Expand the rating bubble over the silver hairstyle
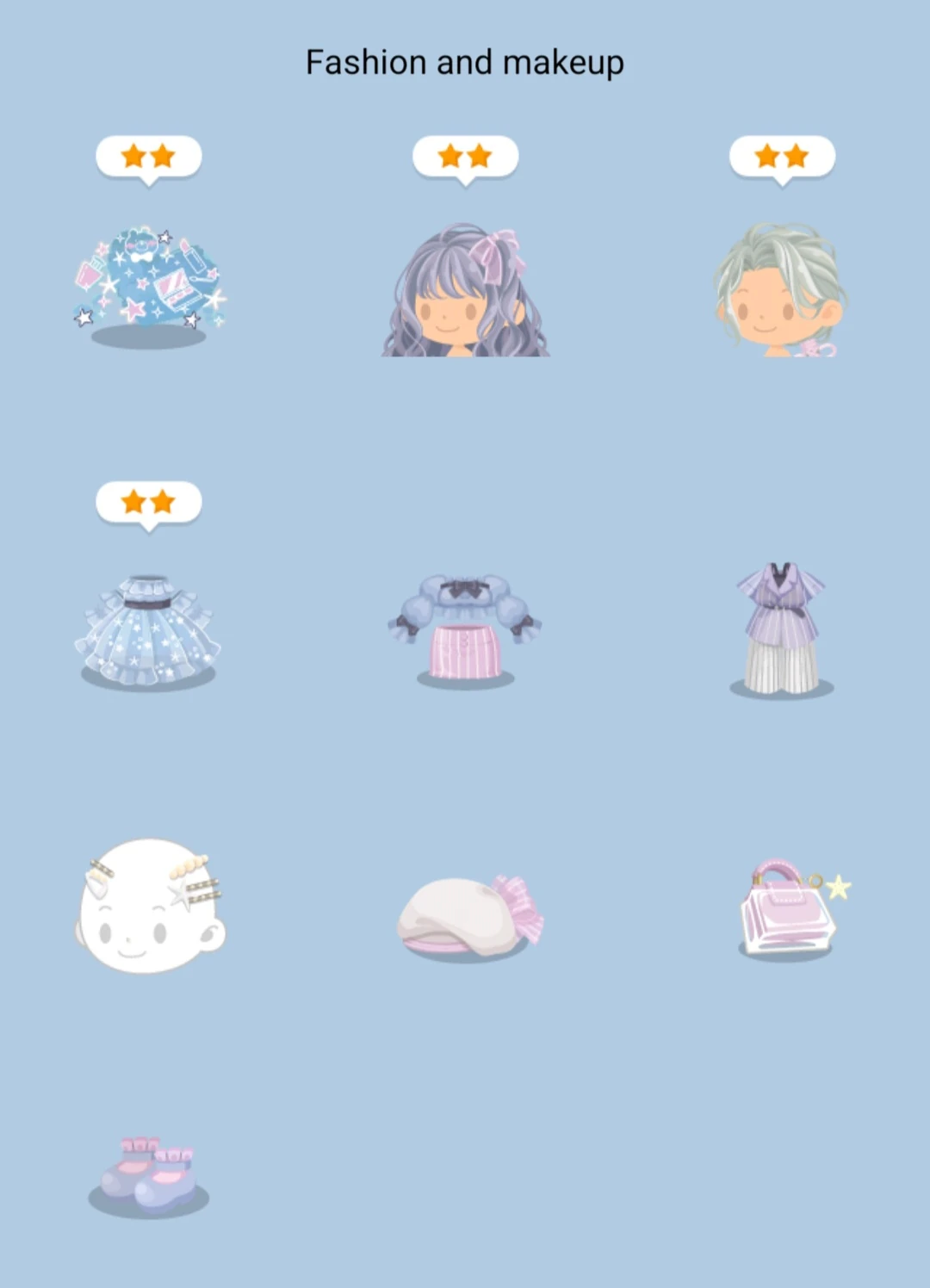 click(784, 157)
